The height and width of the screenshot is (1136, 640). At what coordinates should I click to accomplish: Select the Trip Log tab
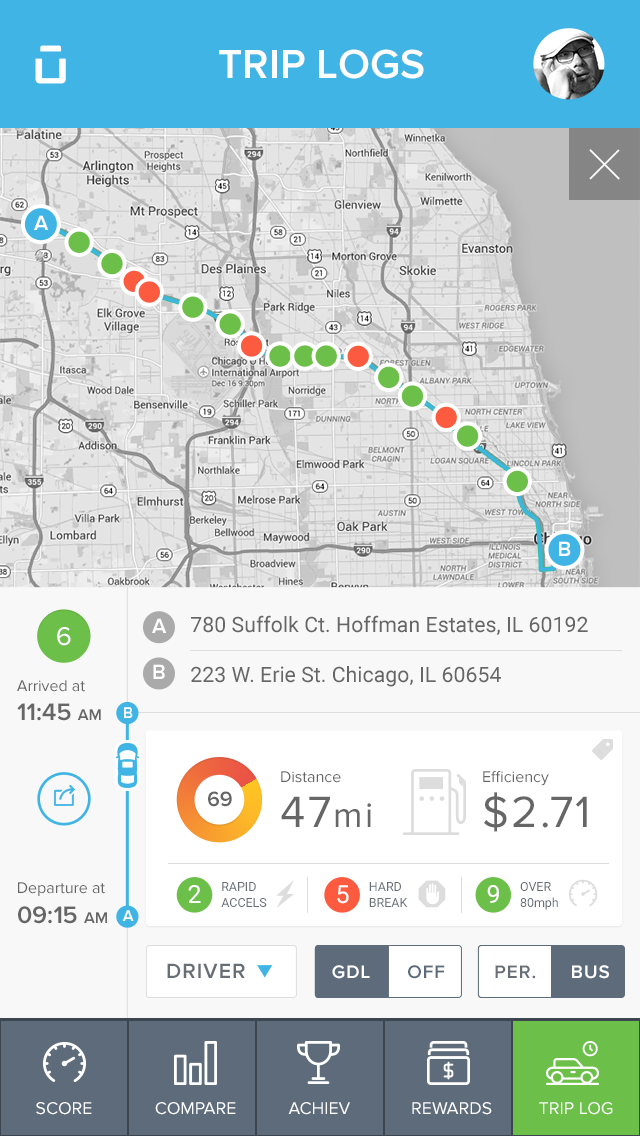coord(576,1078)
